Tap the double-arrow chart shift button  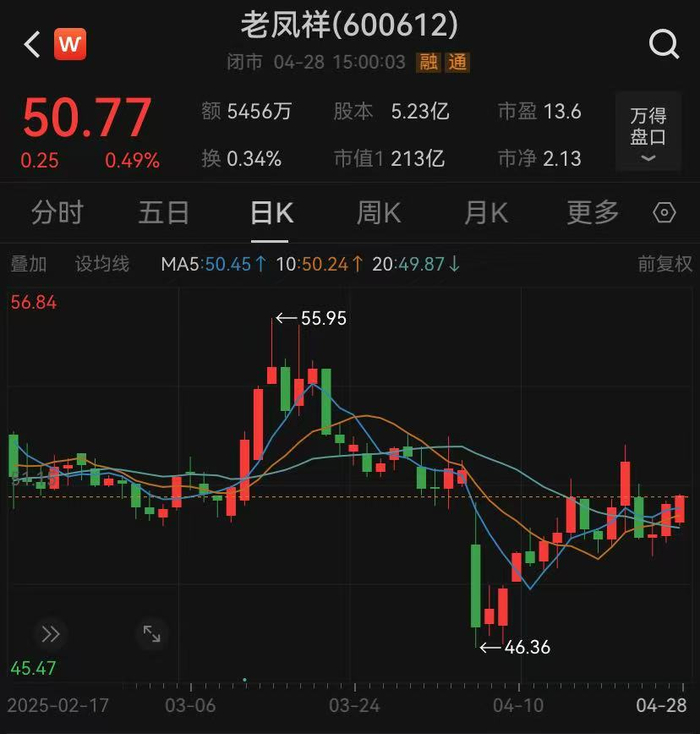(50, 633)
